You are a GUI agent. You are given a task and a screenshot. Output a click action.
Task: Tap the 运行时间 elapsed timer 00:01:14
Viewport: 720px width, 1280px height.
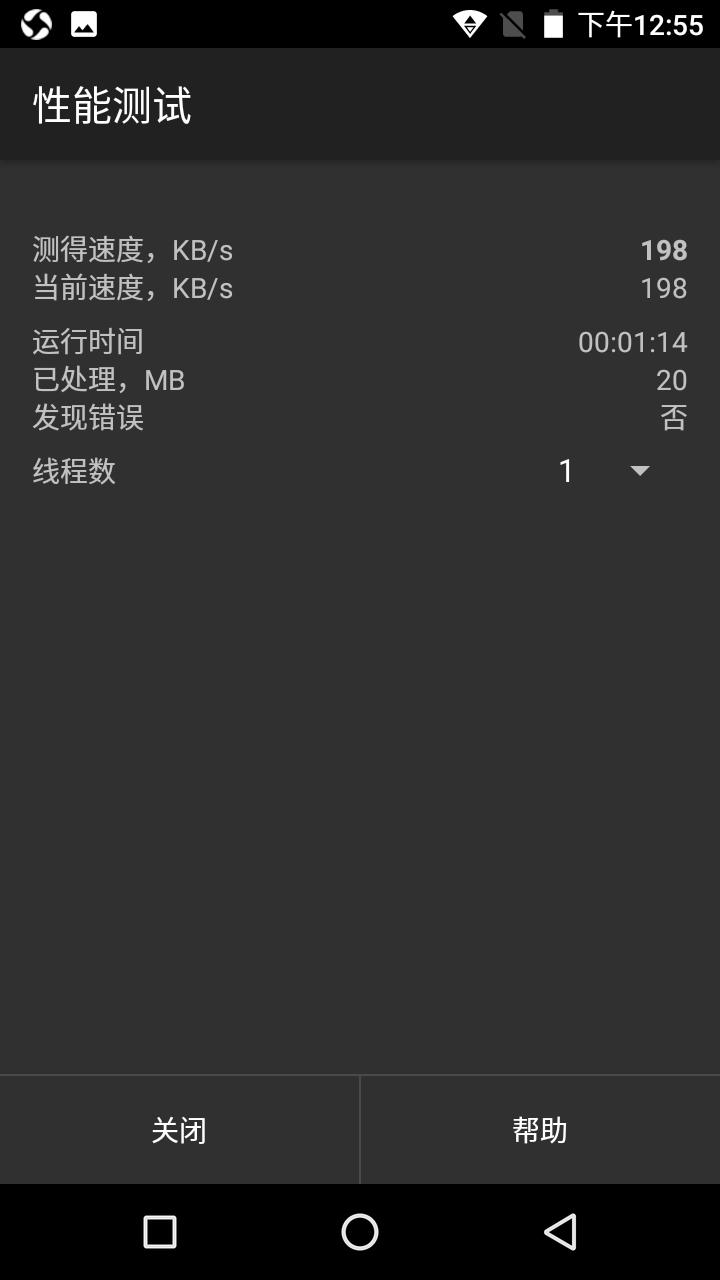click(x=633, y=341)
